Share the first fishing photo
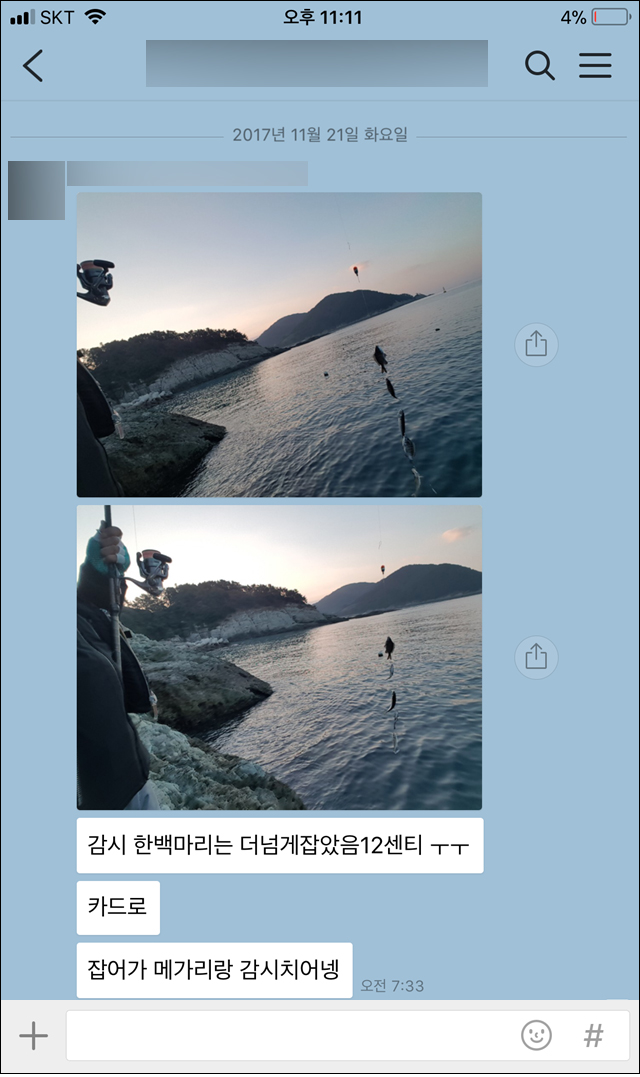The image size is (640, 1077). 536,344
